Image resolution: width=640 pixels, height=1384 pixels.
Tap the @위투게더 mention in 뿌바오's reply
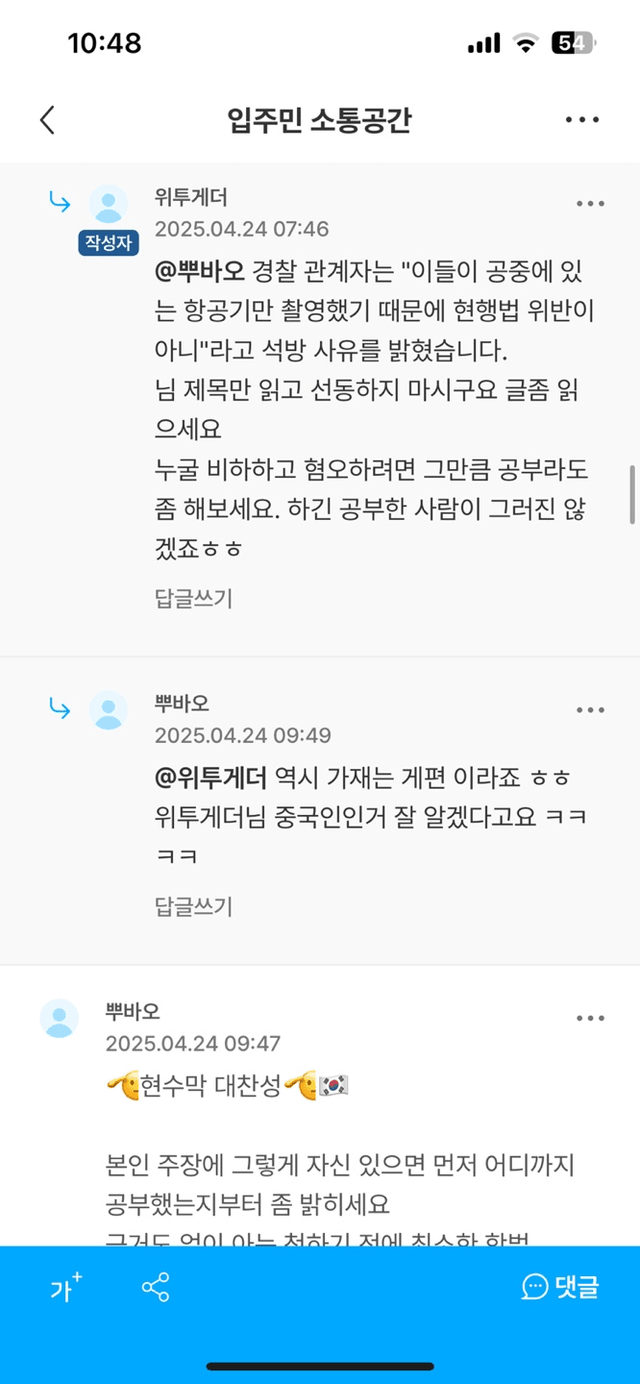(210, 778)
